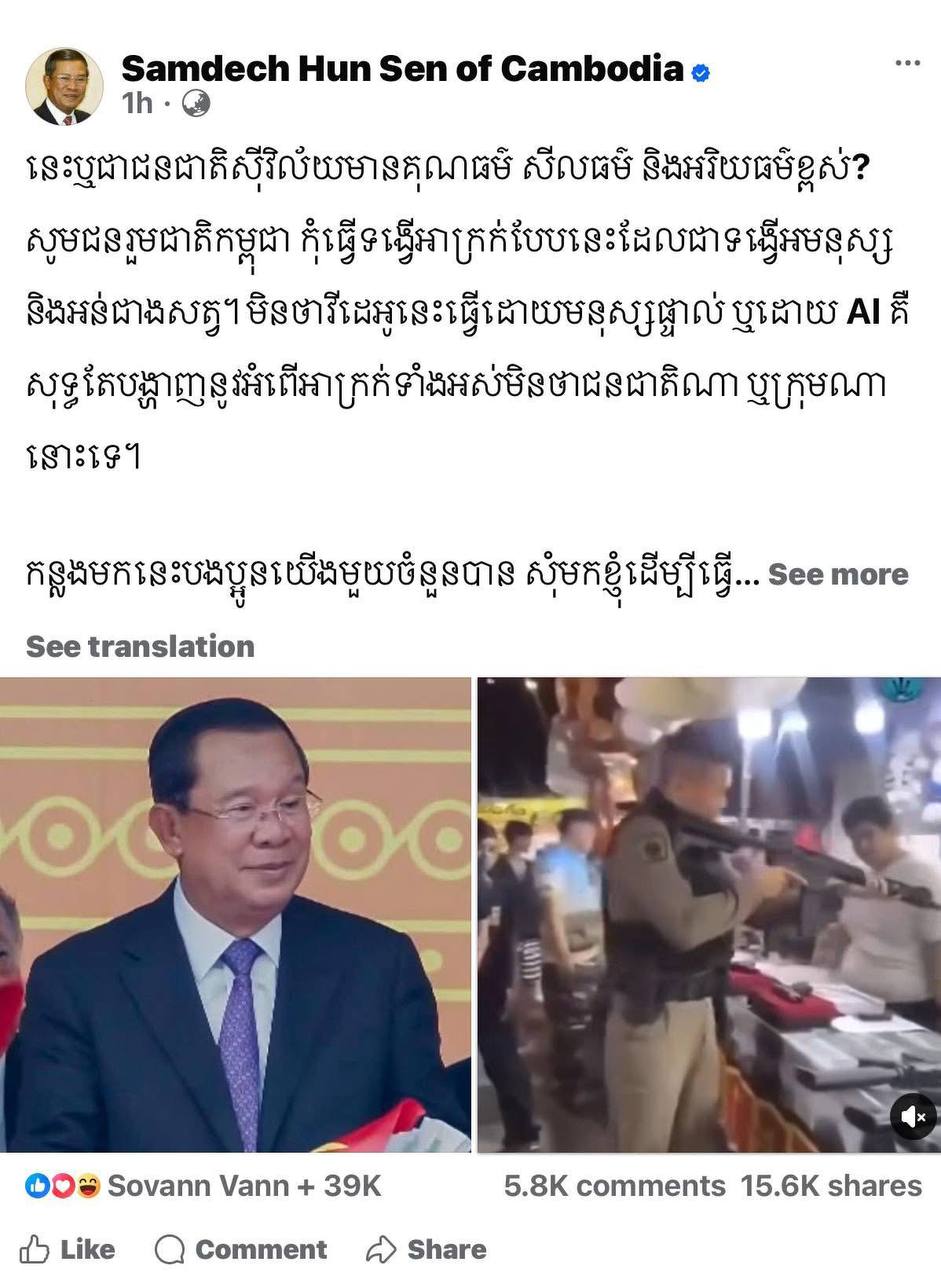
Task: Tap See translation under the post
Action: coord(140,646)
